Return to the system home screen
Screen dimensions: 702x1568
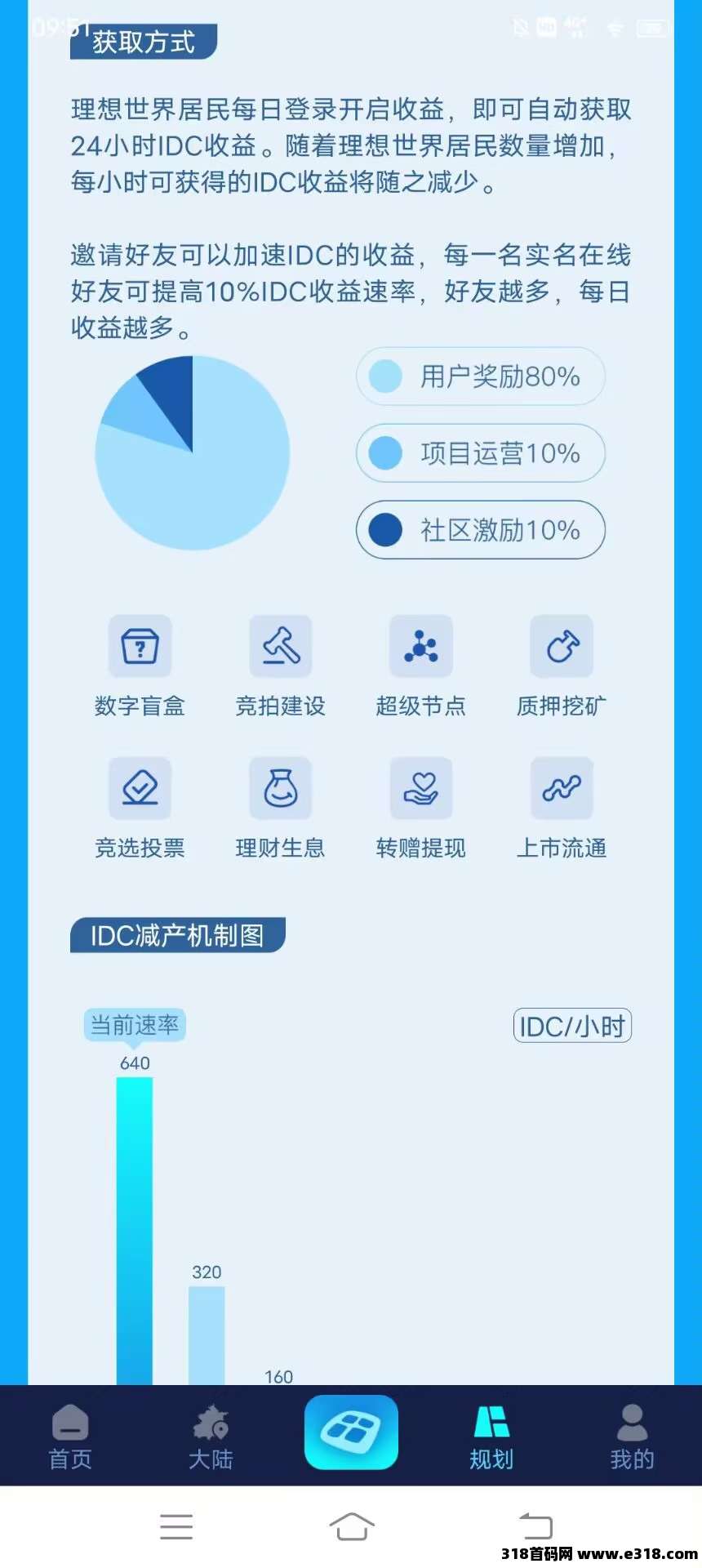(x=351, y=1526)
